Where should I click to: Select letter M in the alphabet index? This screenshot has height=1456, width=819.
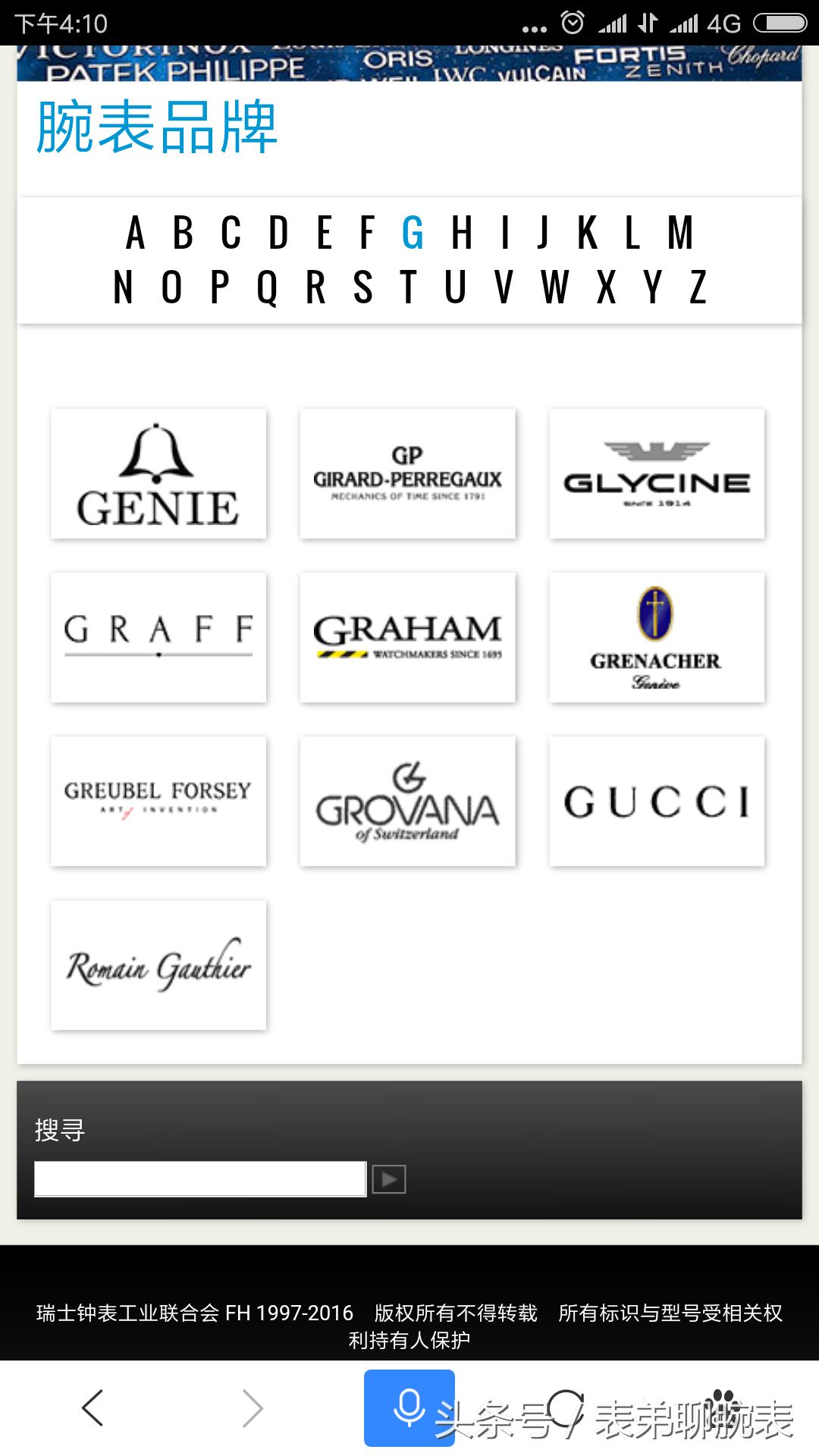coord(680,233)
